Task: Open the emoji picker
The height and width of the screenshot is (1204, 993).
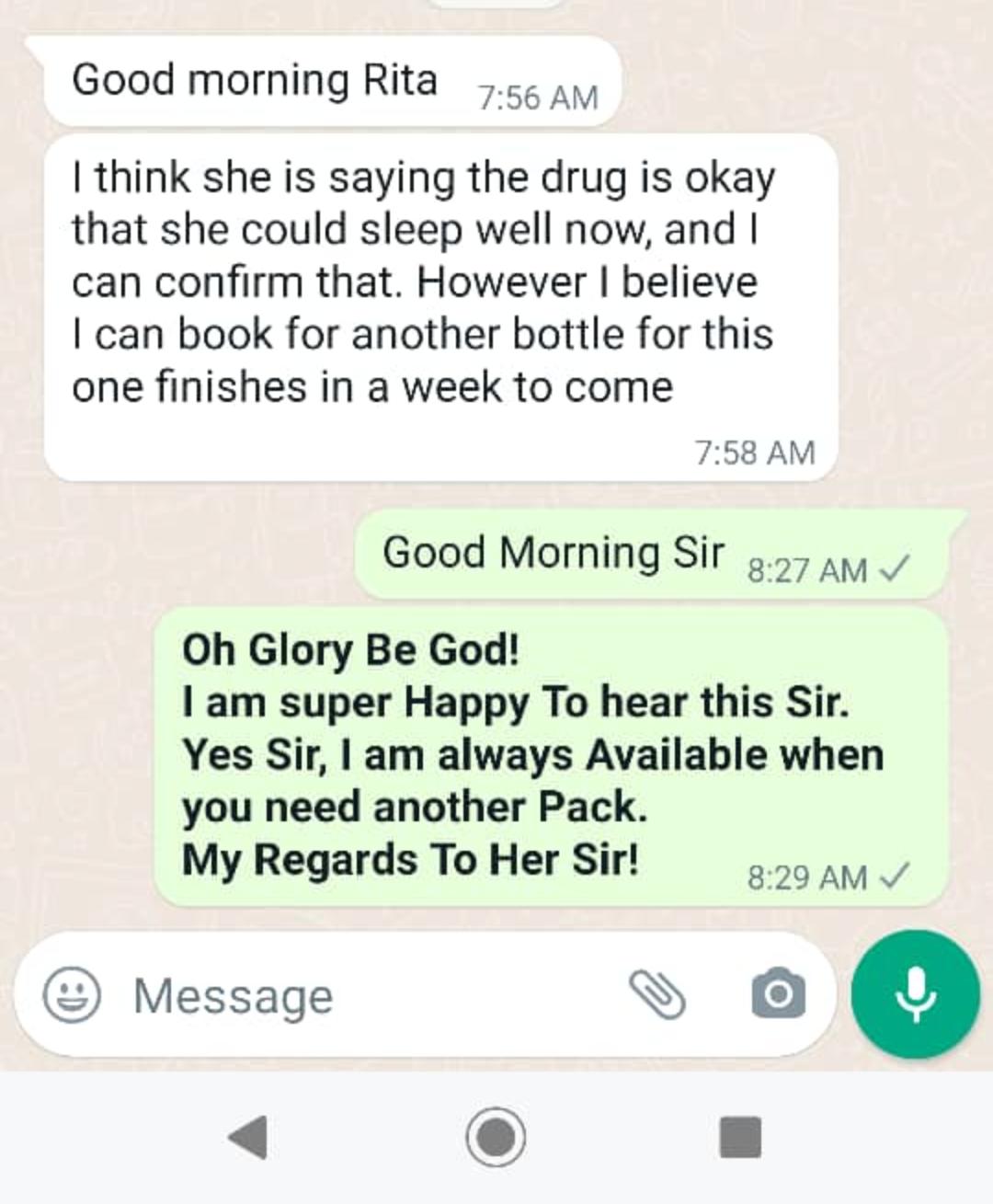Action: point(72,994)
